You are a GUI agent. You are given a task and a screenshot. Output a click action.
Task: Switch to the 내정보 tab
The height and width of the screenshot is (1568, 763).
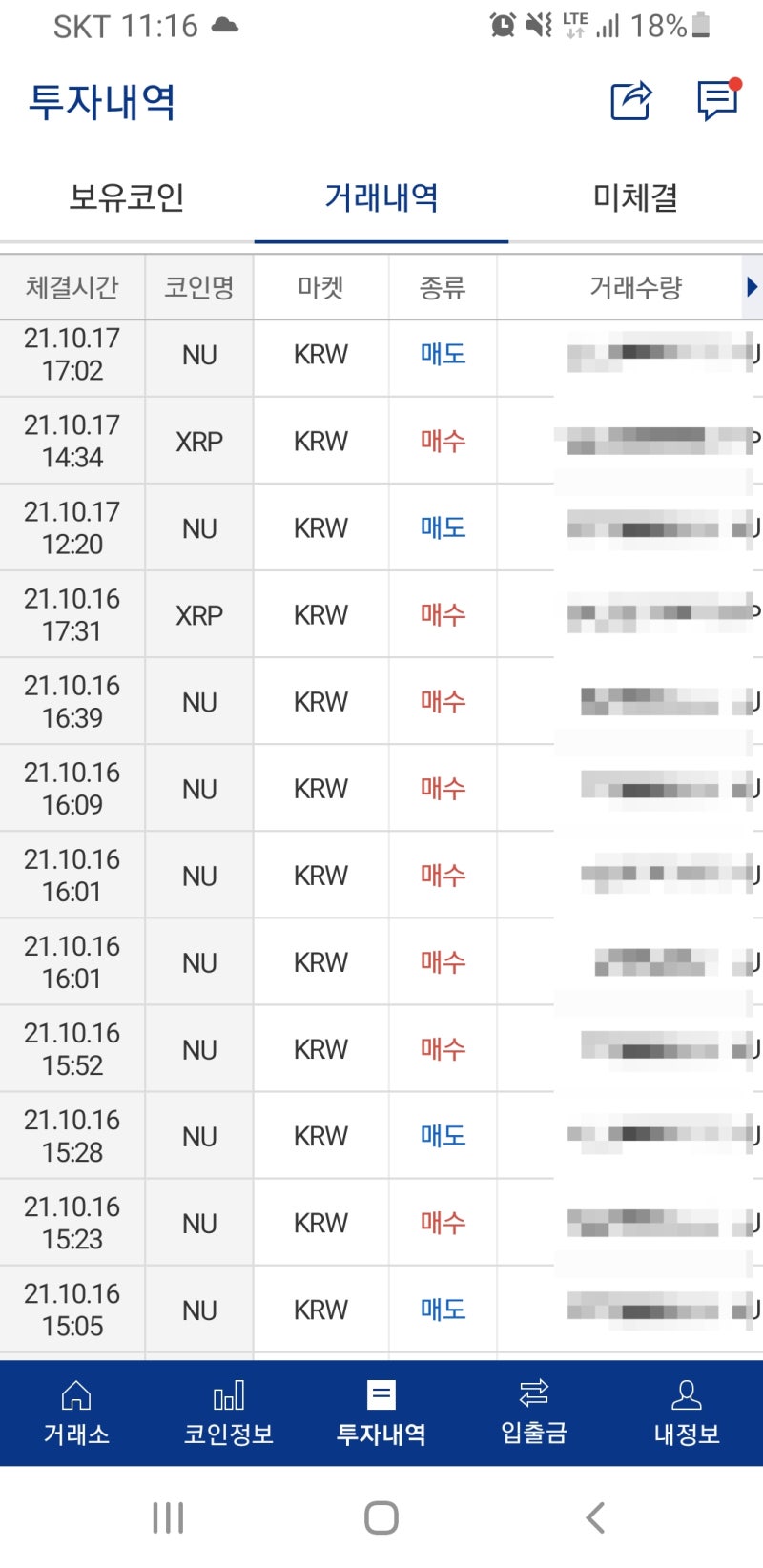click(687, 1413)
